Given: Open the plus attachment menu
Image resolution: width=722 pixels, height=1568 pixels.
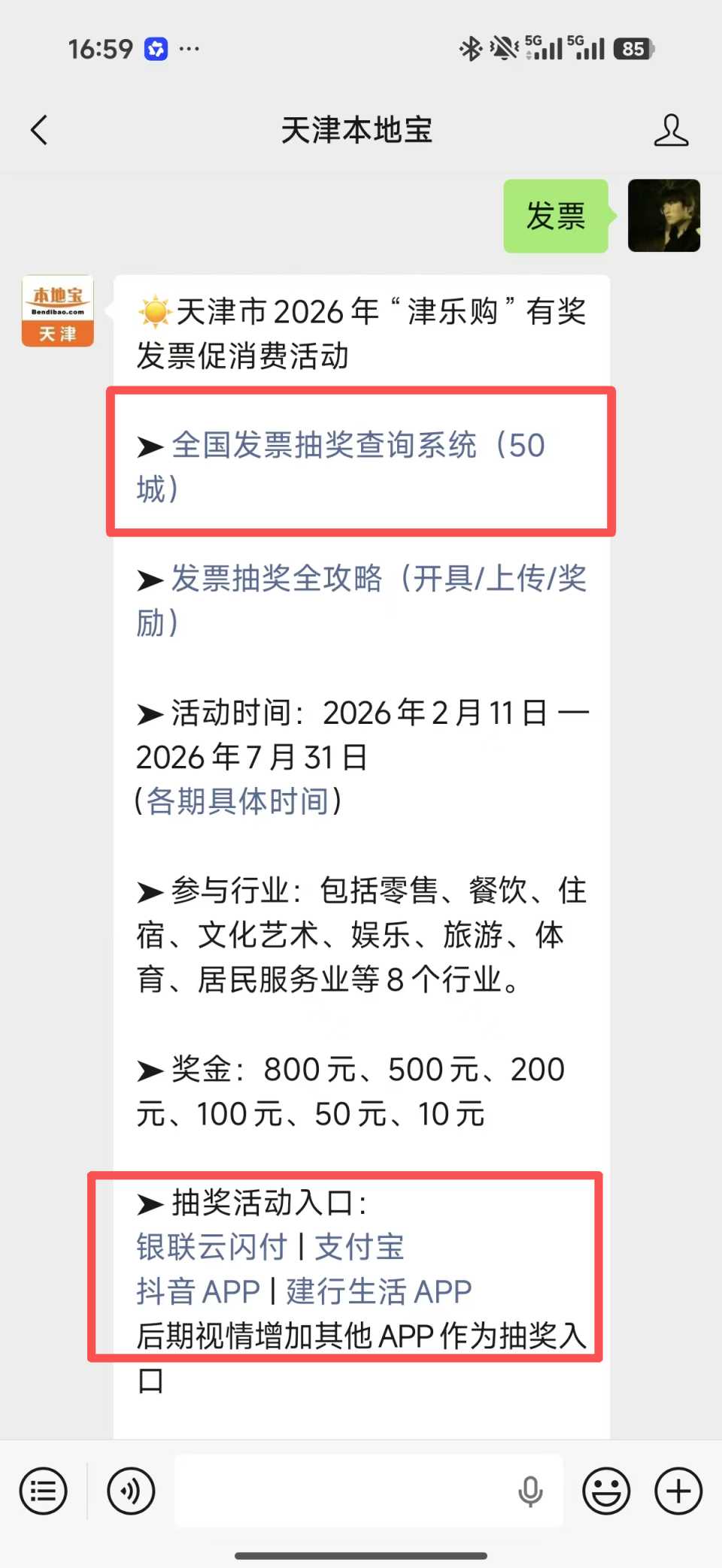Looking at the screenshot, I should [678, 1491].
